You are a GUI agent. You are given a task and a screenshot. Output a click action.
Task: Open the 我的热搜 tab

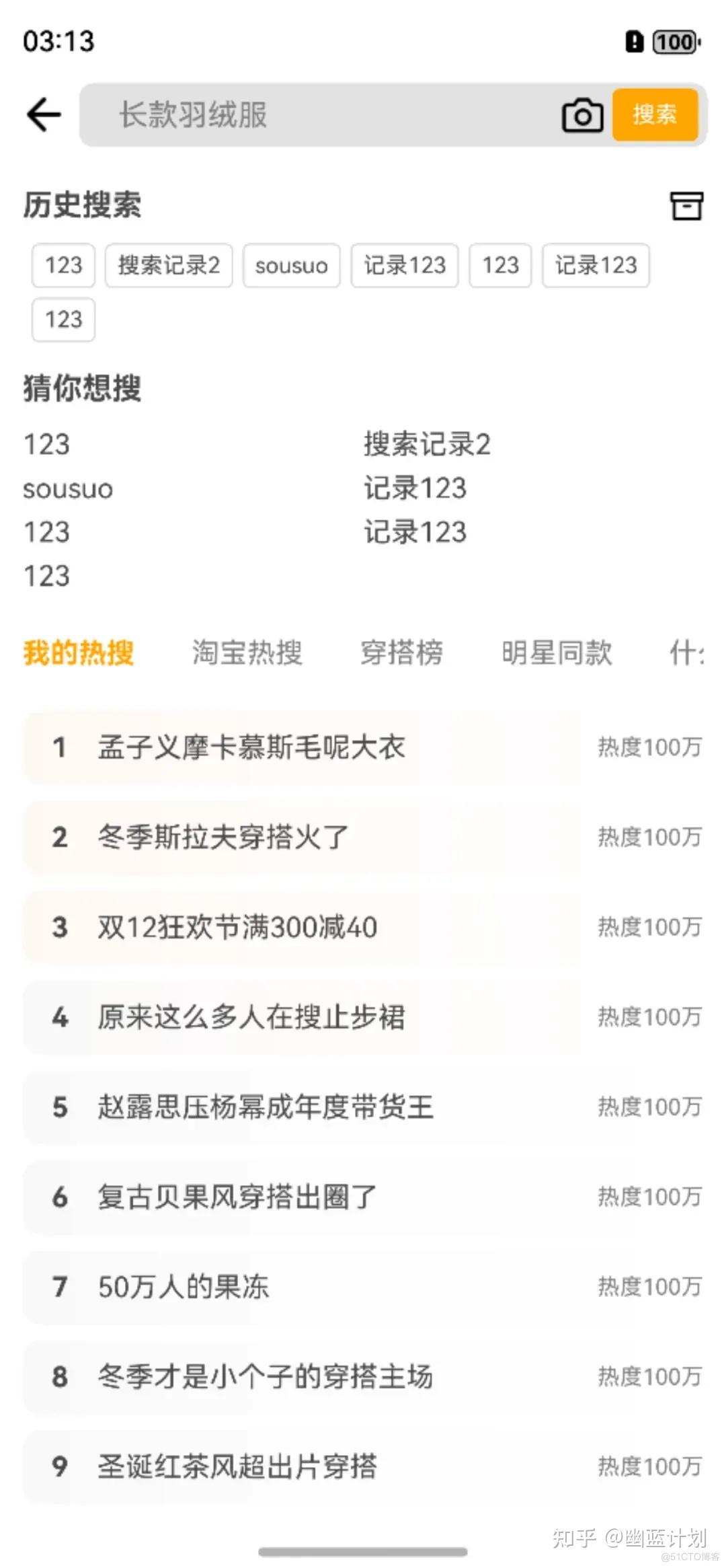tap(79, 652)
